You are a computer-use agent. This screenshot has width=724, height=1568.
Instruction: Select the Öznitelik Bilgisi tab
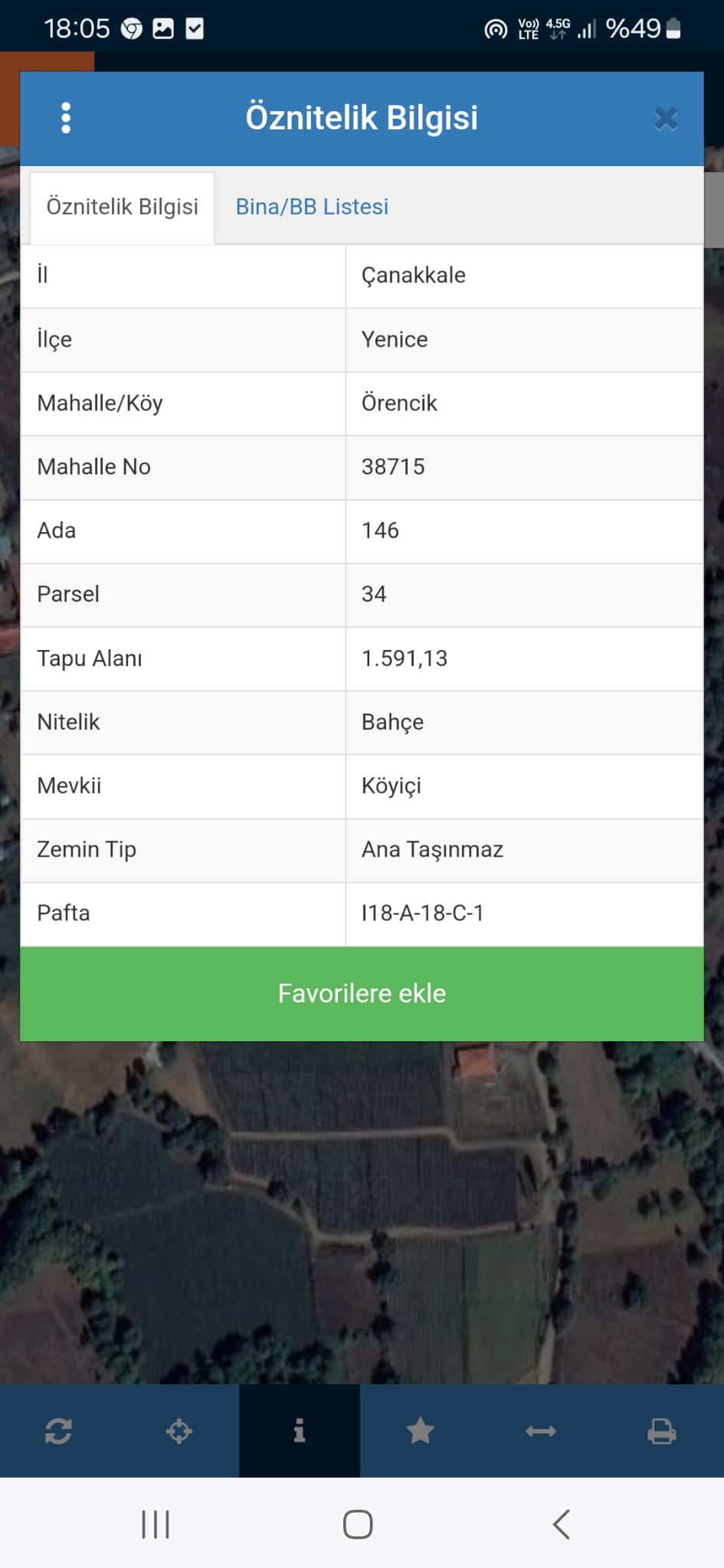pos(122,207)
